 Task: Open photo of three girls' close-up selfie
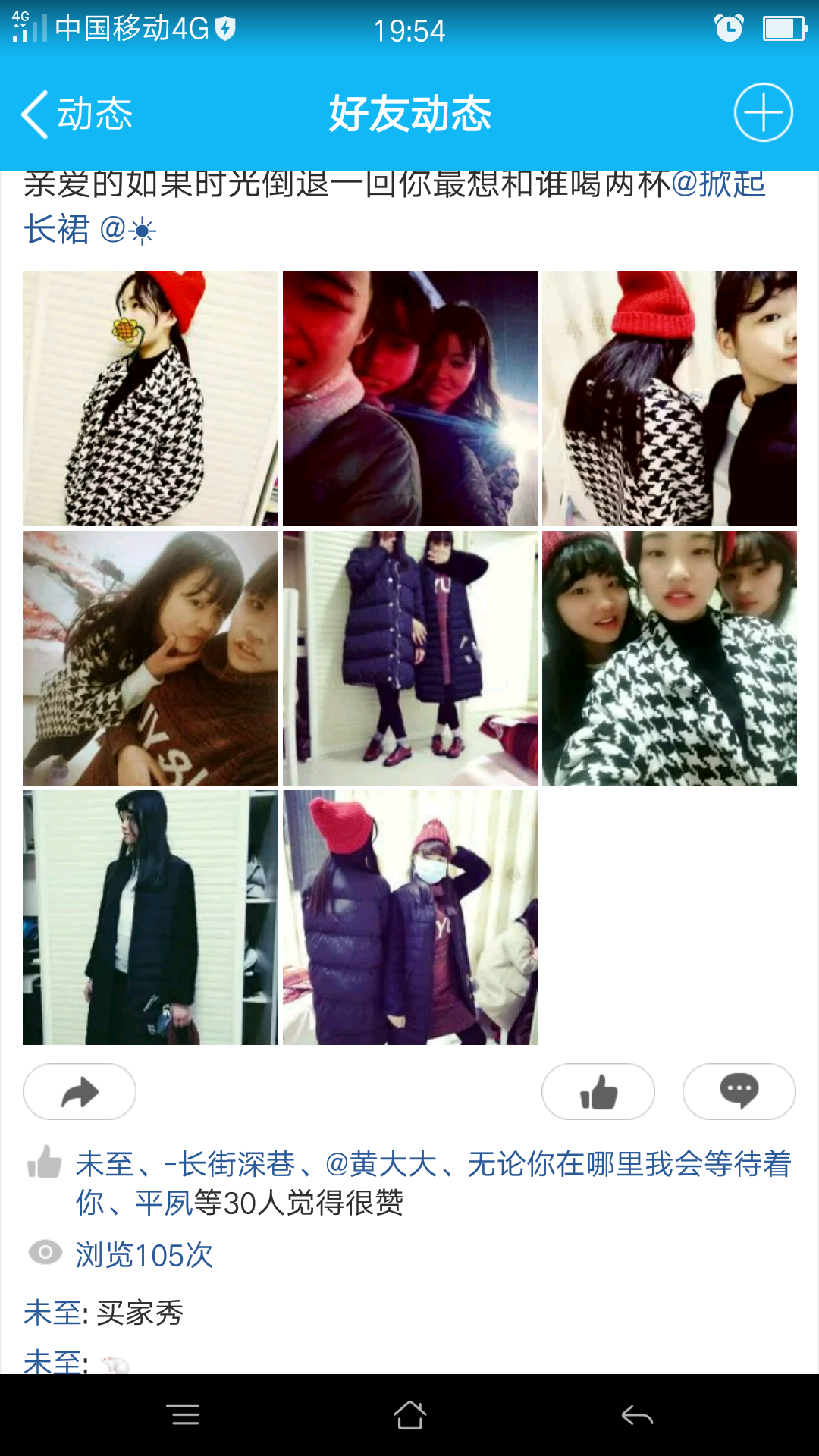670,658
